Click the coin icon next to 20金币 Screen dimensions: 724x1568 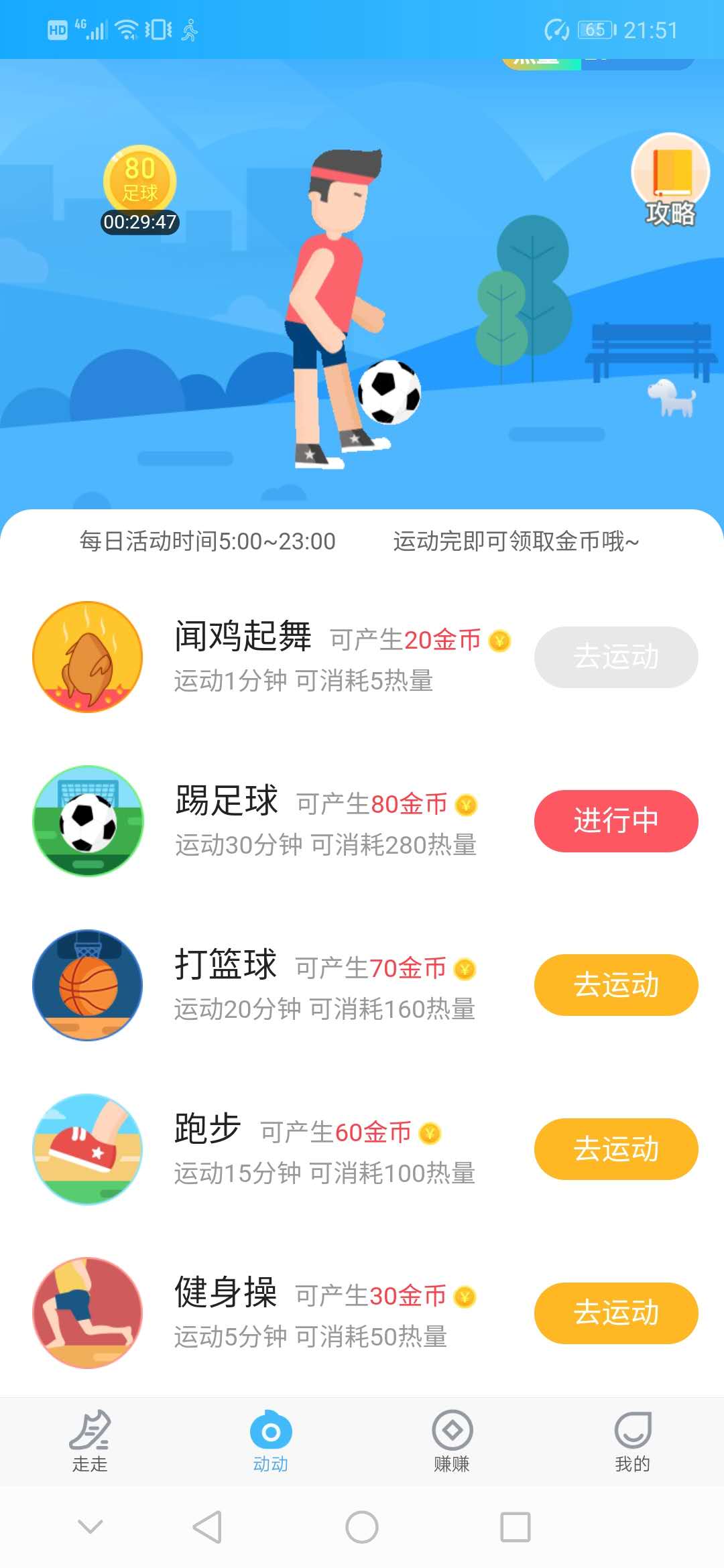[x=500, y=641]
